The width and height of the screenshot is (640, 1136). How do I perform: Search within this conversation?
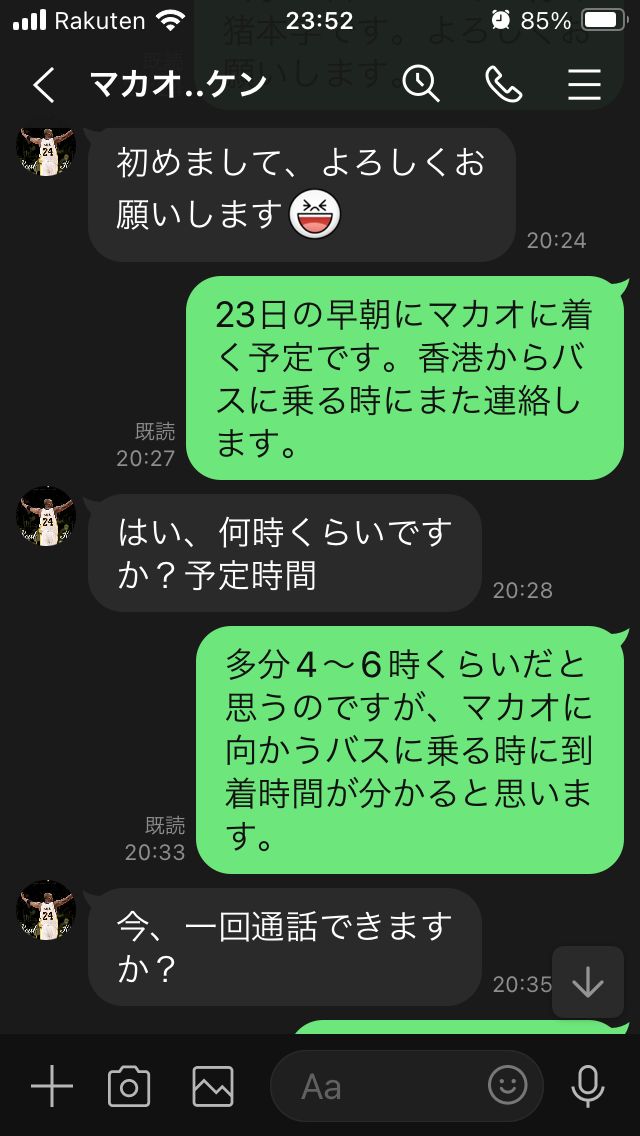coord(421,85)
